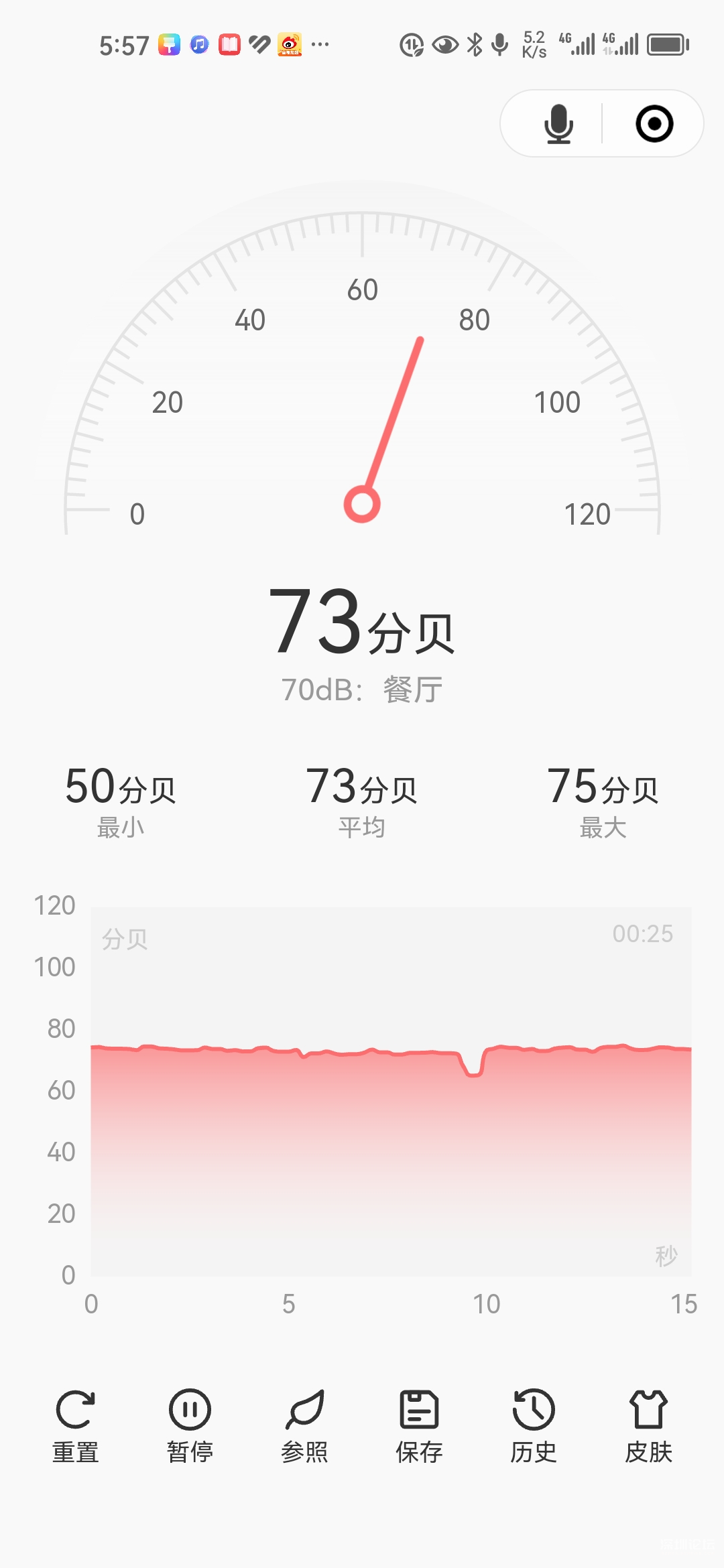
Task: Open the 参照 reference guide
Action: point(305,1425)
